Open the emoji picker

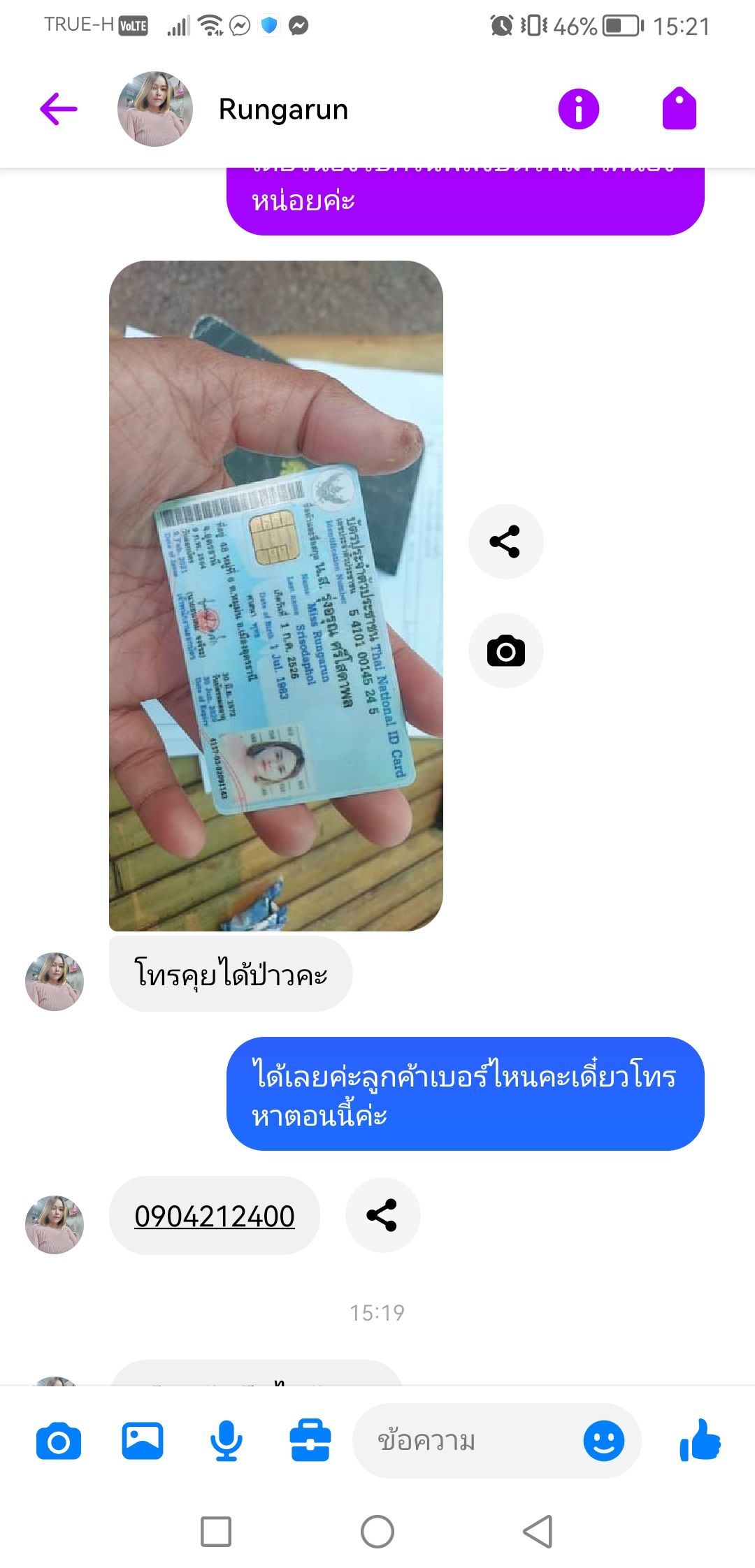click(604, 1441)
